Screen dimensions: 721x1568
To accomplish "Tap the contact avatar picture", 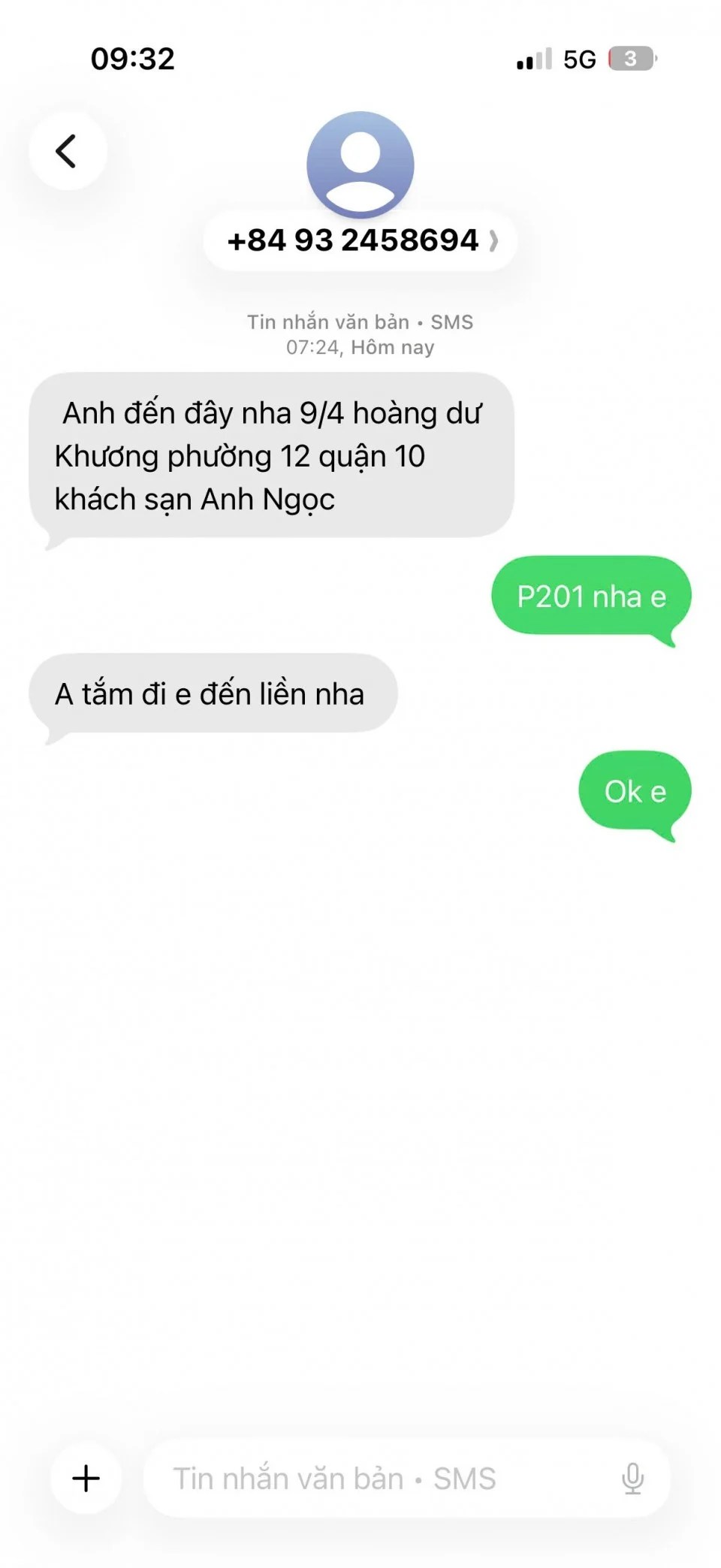I will tap(360, 164).
